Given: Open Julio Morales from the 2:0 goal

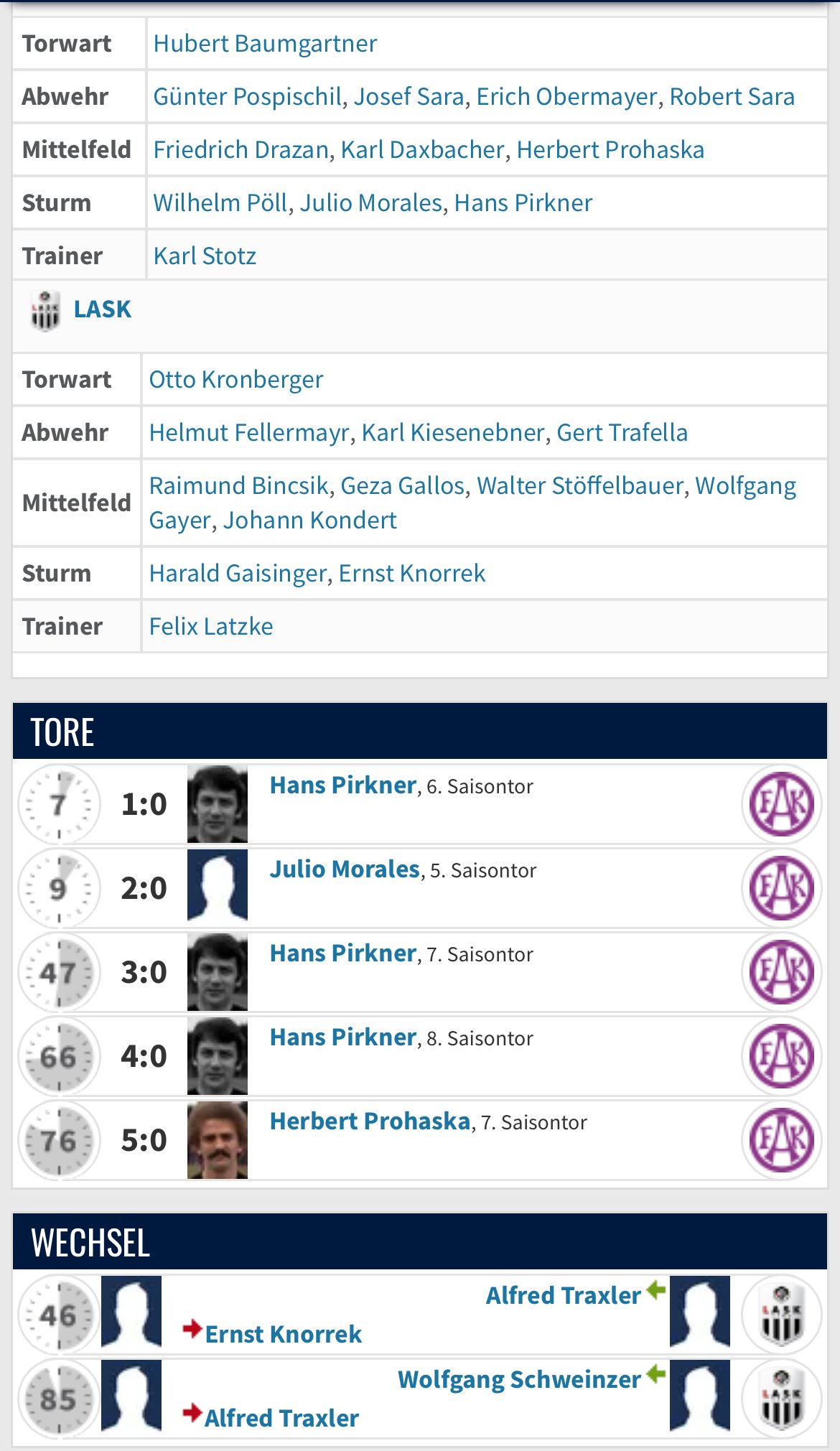Looking at the screenshot, I should point(345,869).
